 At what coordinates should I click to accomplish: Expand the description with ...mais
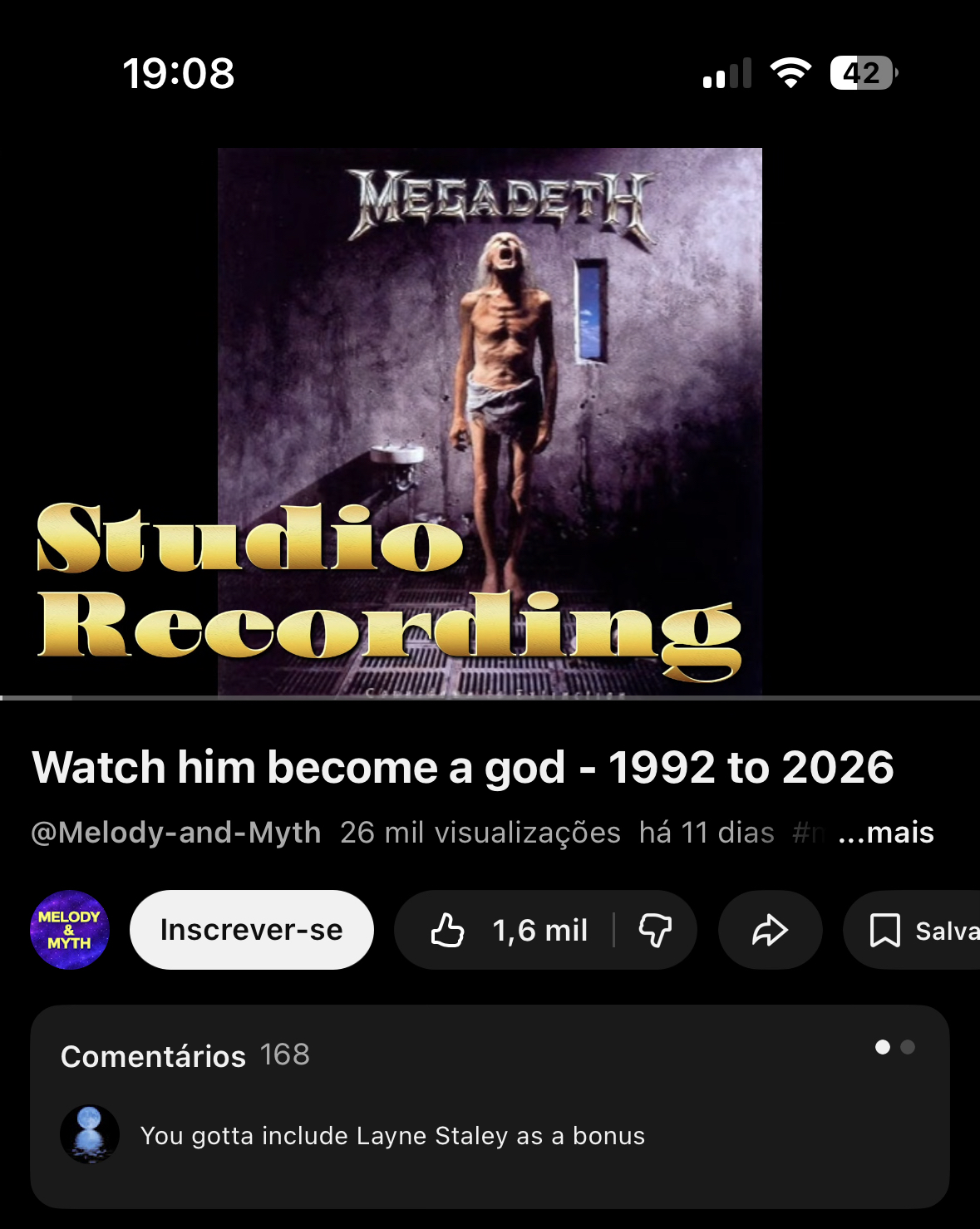tap(886, 833)
